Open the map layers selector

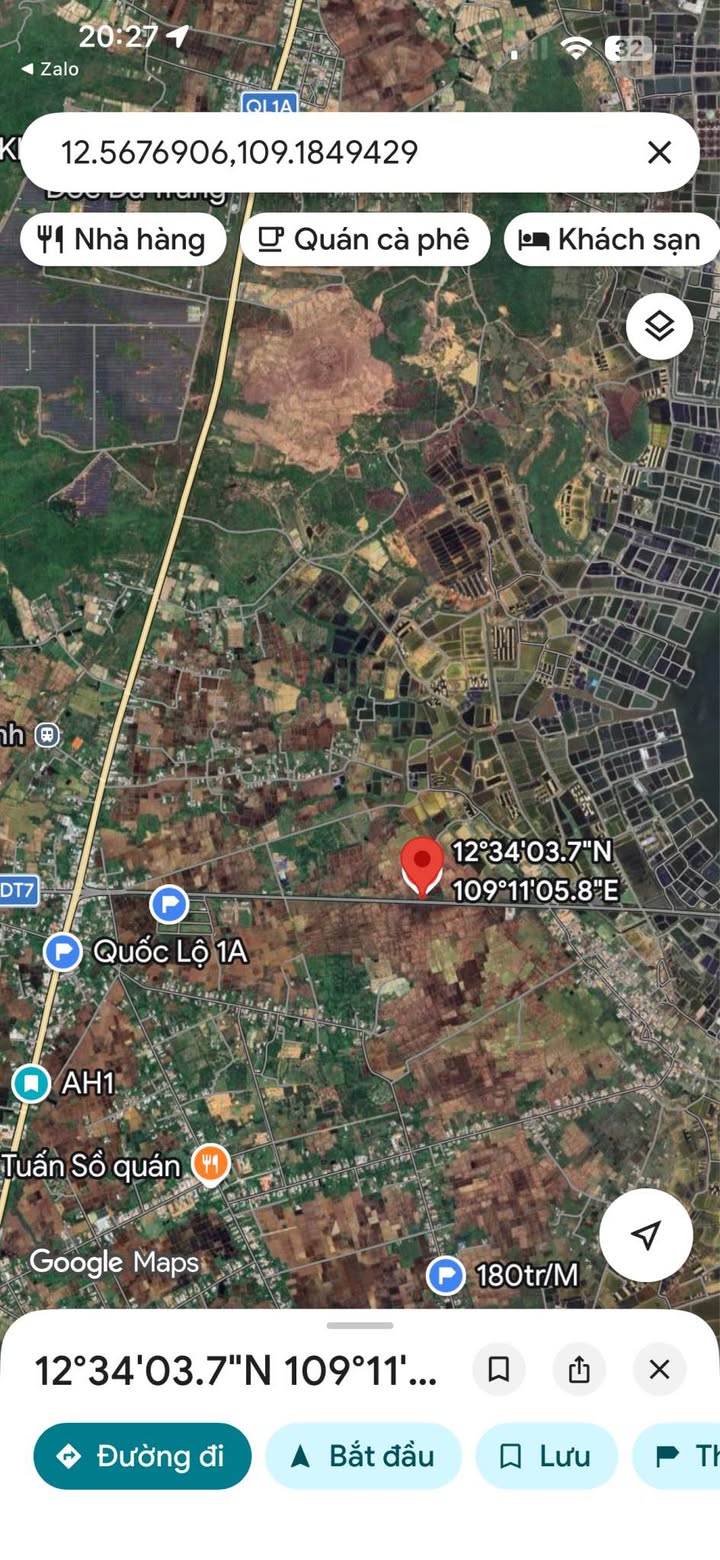click(659, 326)
